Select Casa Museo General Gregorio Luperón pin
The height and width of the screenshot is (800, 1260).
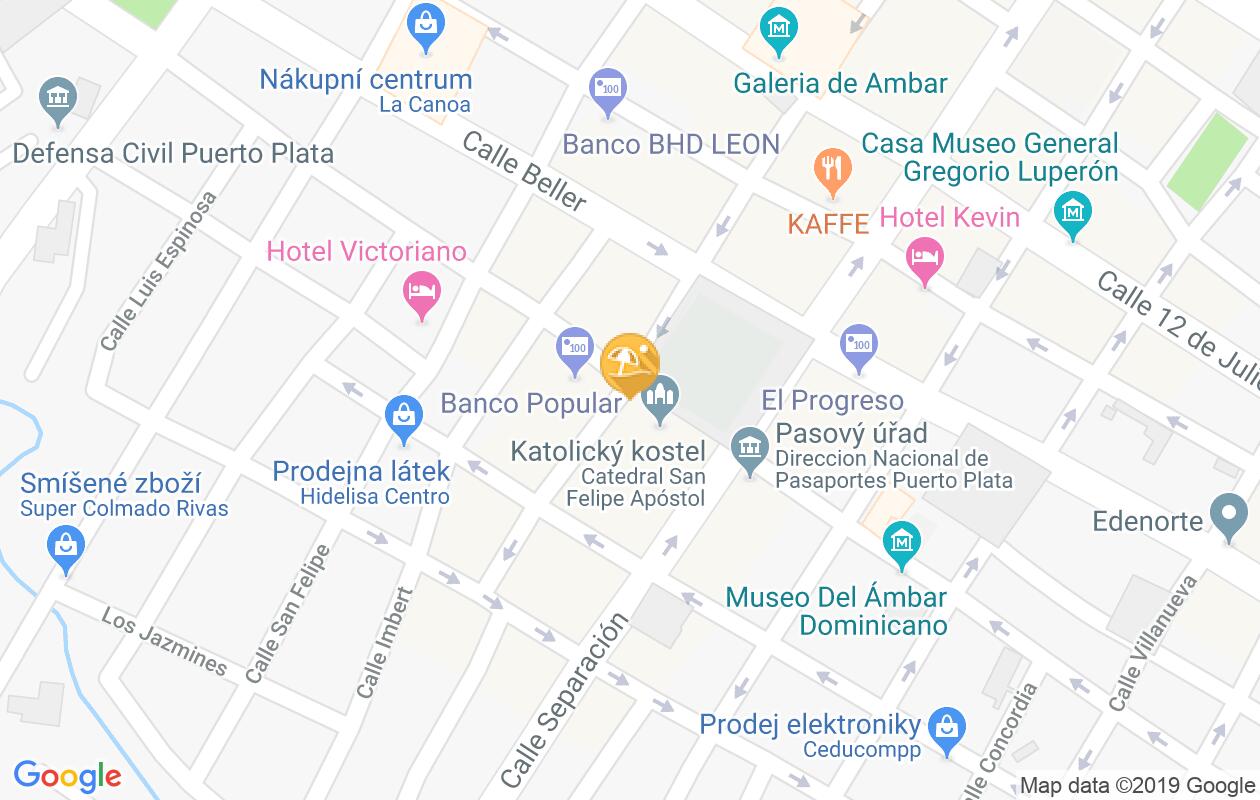tap(1072, 212)
